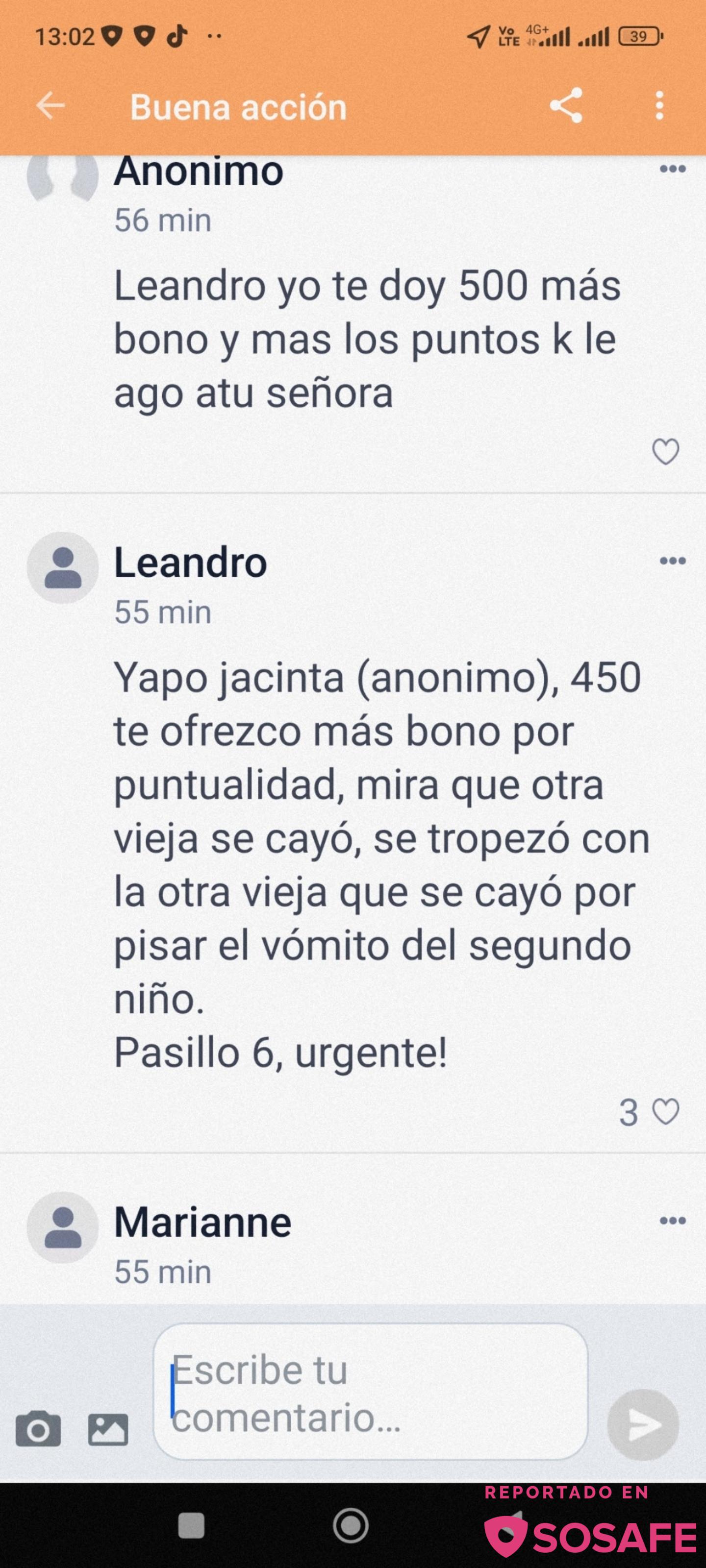This screenshot has height=1568, width=706.
Task: Open the options on Anonimo's comment
Action: (673, 169)
